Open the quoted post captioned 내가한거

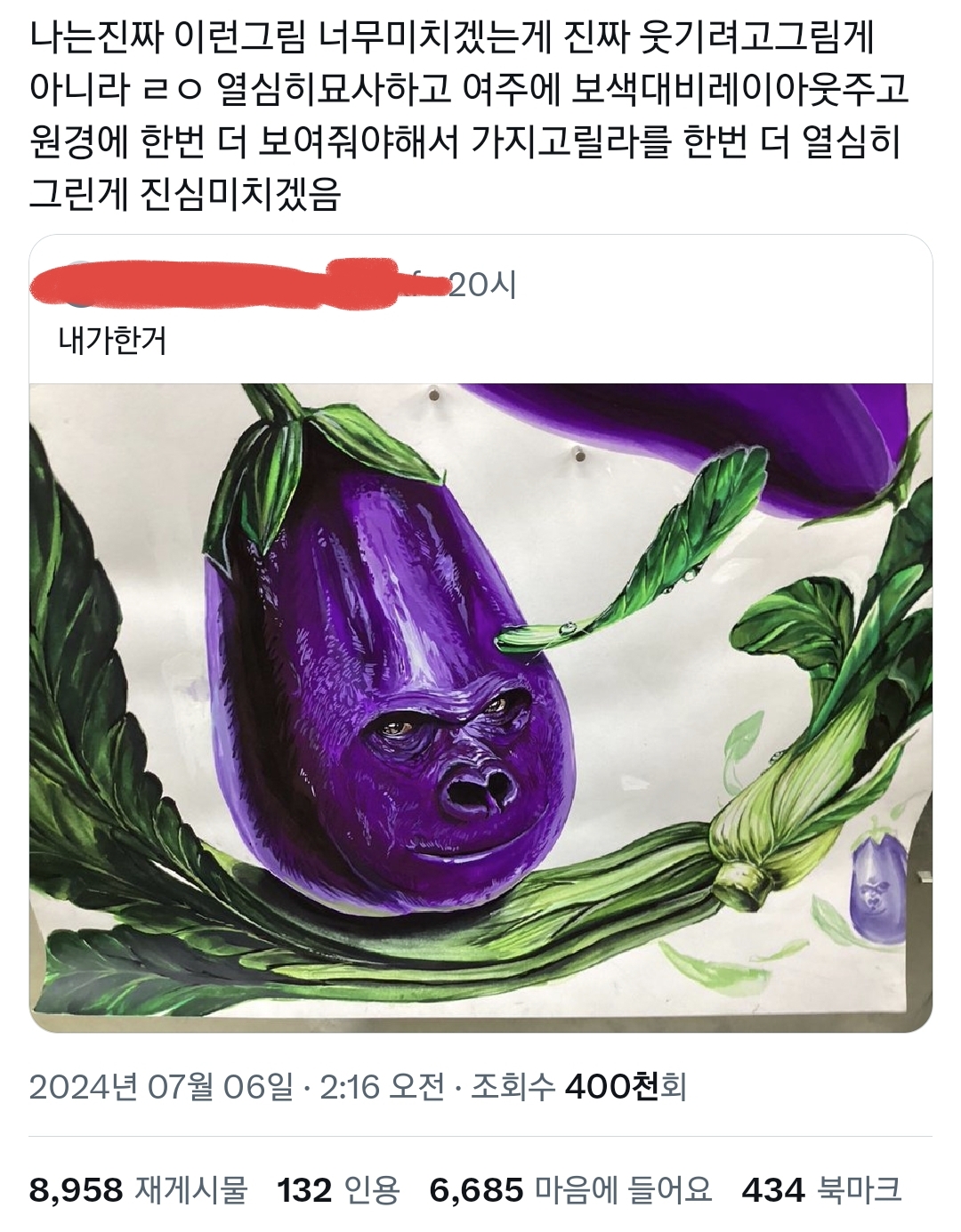pyautogui.click(x=113, y=340)
